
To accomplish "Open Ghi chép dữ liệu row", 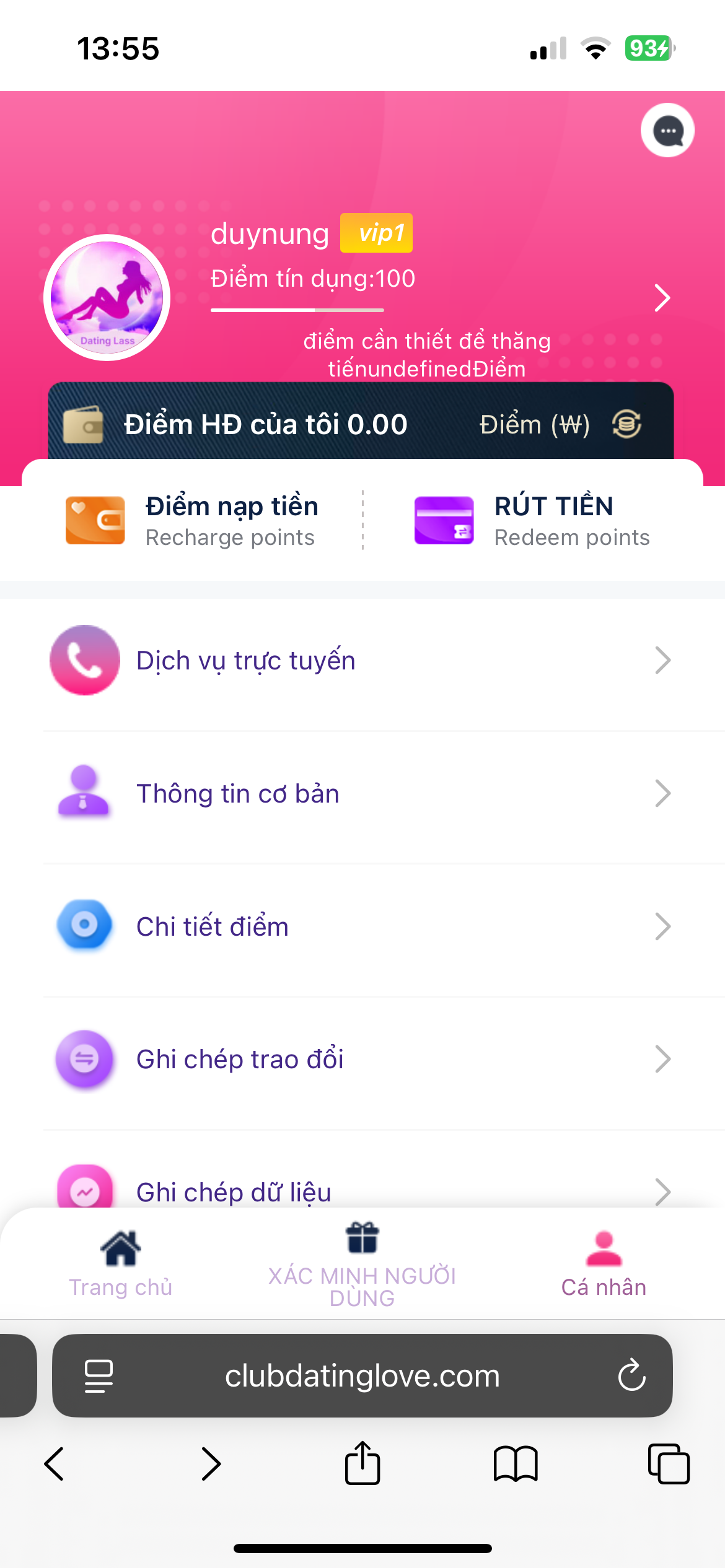I will (359, 1191).
